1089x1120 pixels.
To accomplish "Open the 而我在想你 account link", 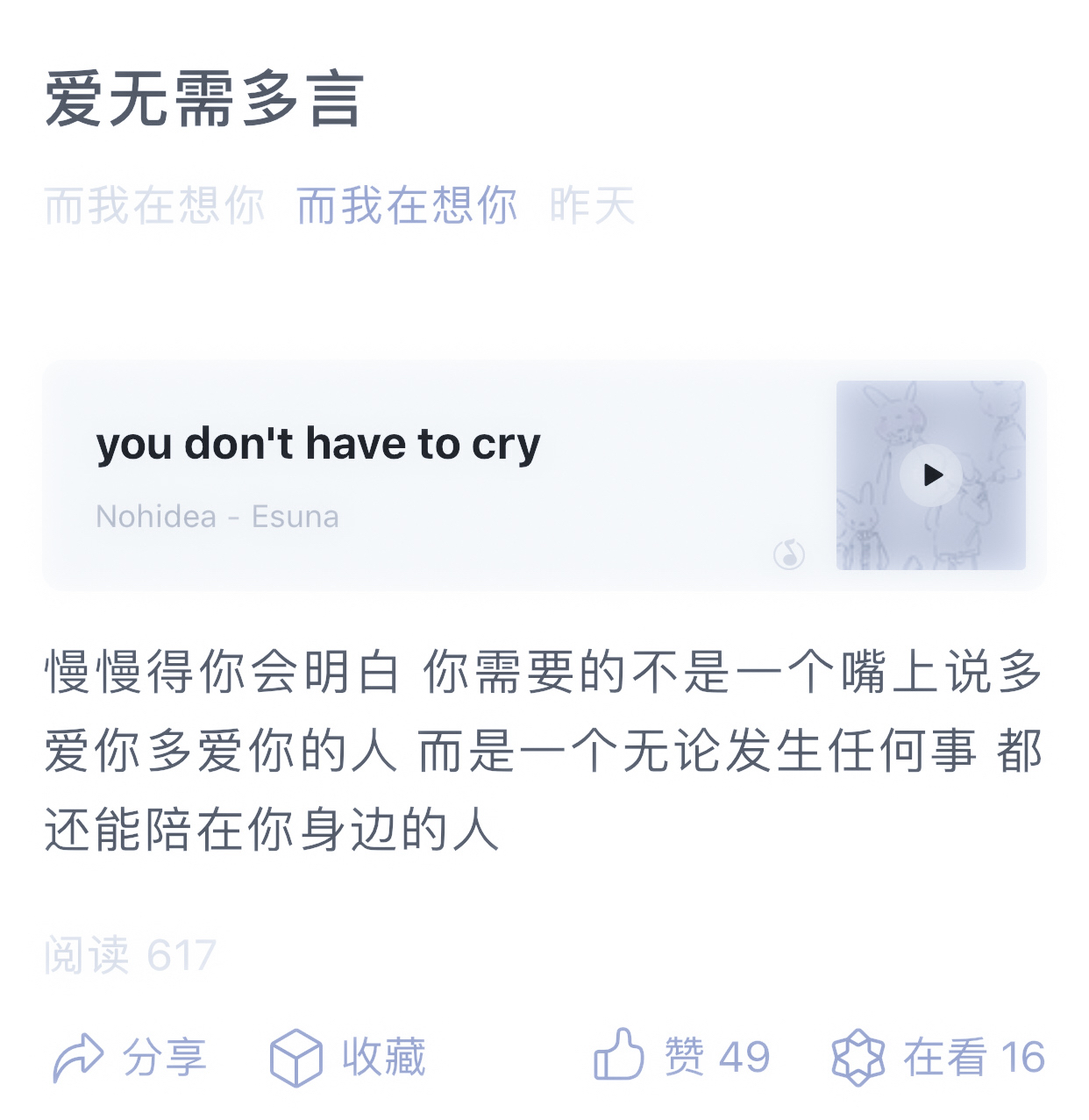I will click(407, 207).
